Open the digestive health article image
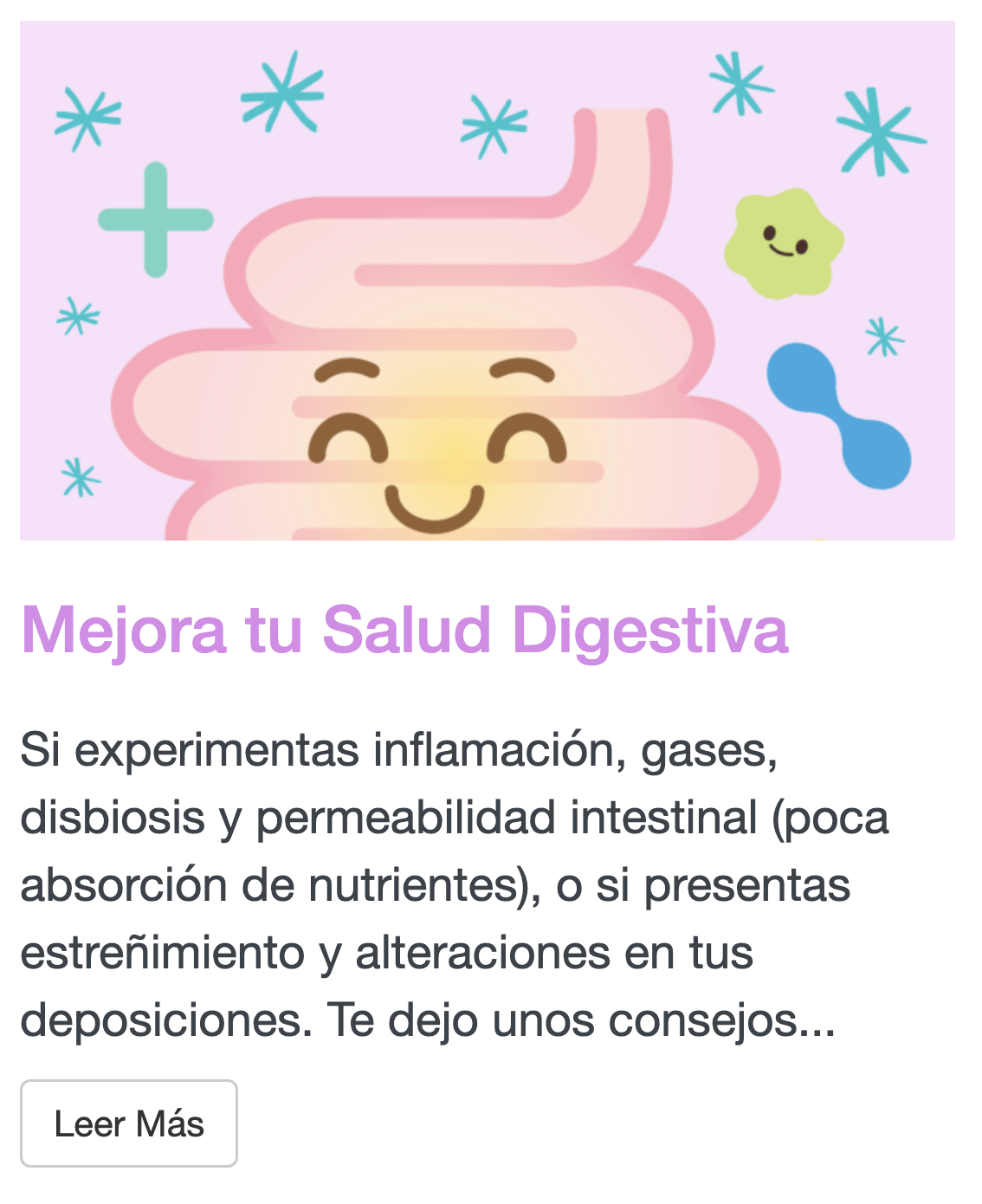This screenshot has height=1204, width=982. 487,281
